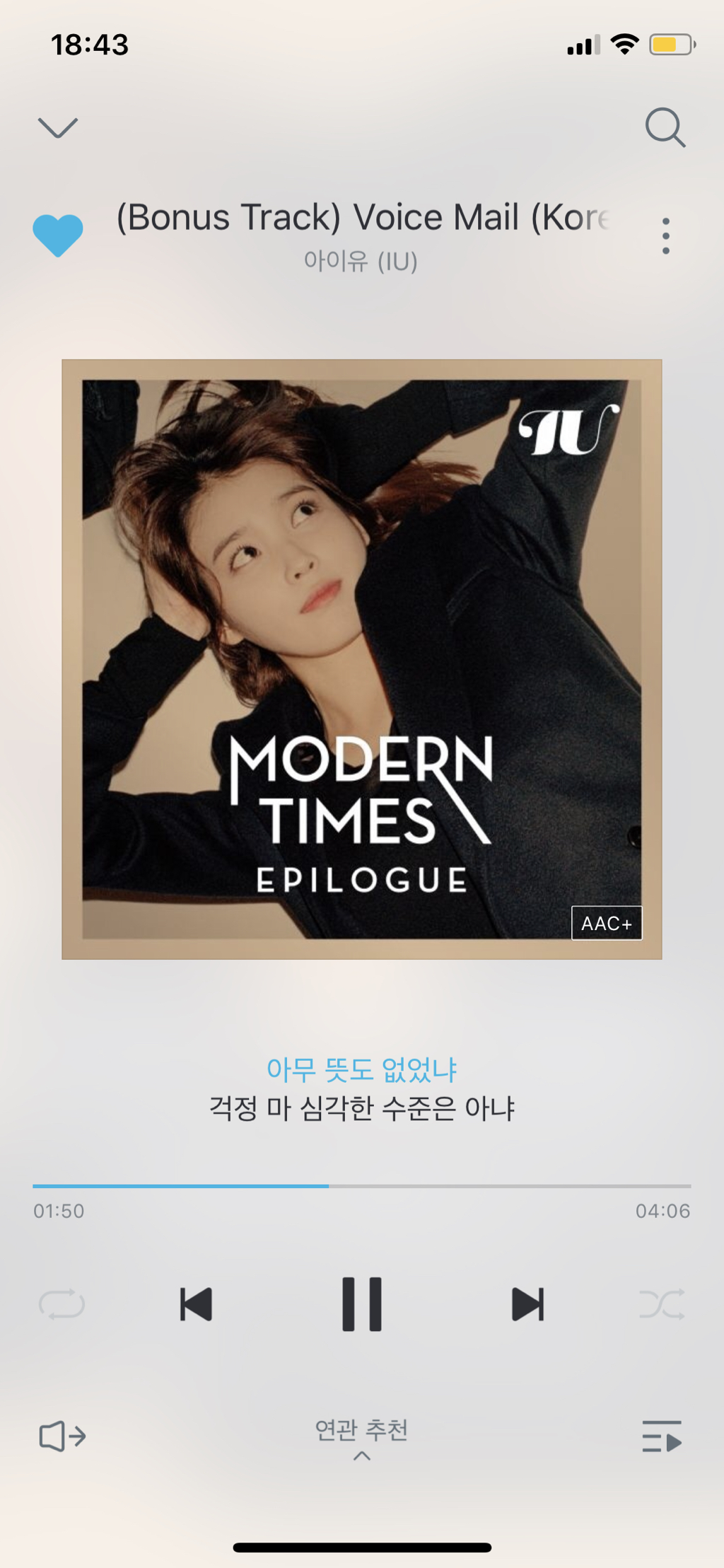Collapse the player with the down chevron
Image resolution: width=724 pixels, height=1568 pixels.
[57, 128]
